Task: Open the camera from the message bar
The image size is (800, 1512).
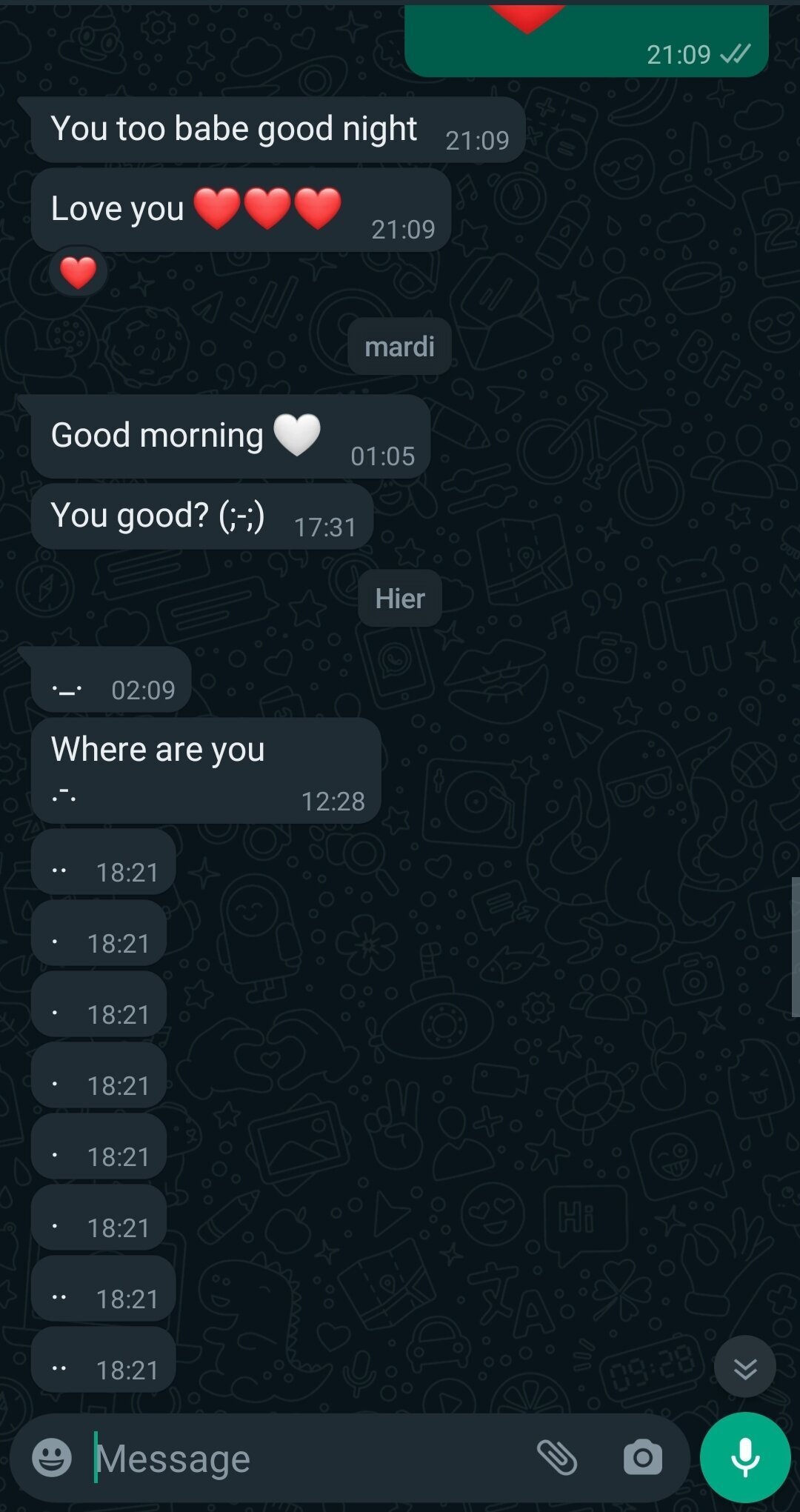Action: pyautogui.click(x=643, y=1458)
